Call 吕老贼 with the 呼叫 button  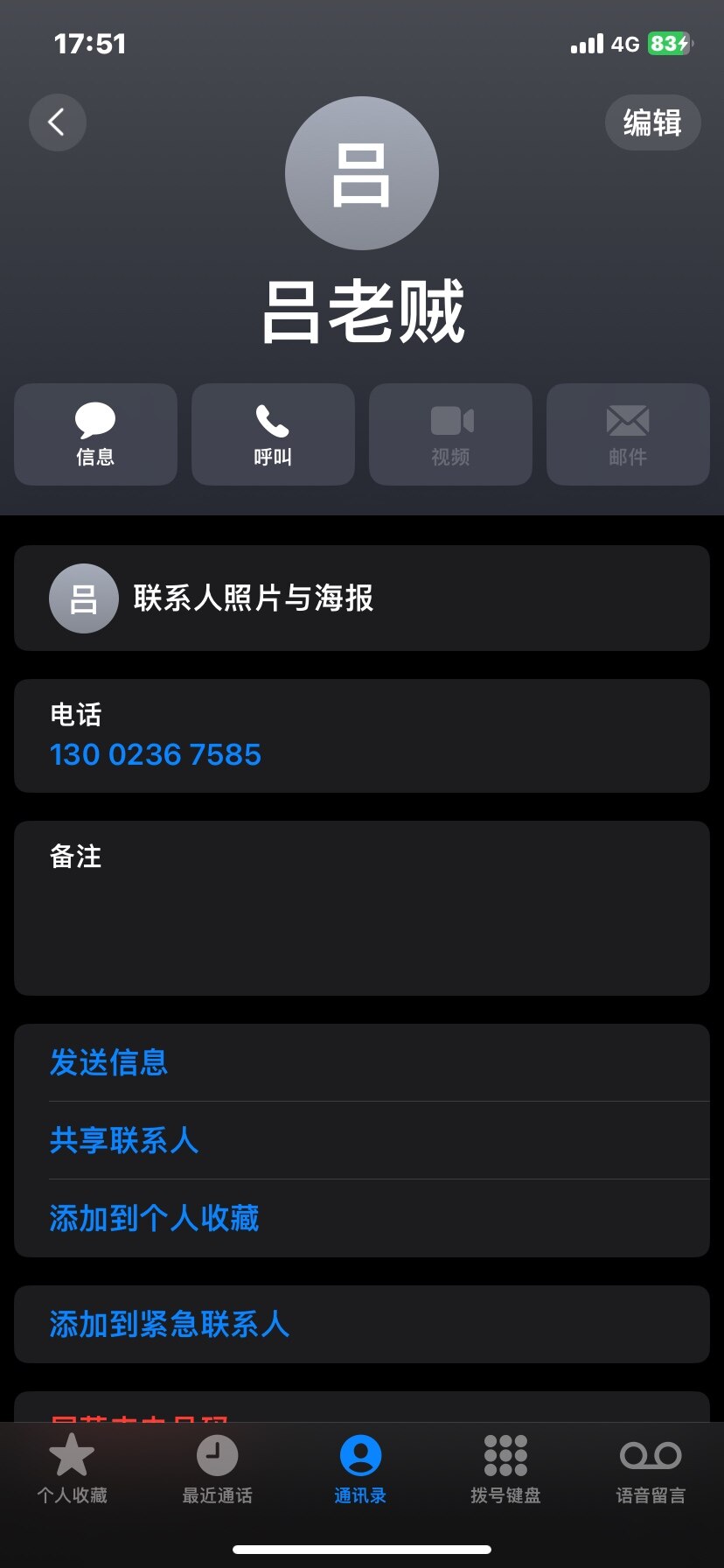[x=273, y=435]
